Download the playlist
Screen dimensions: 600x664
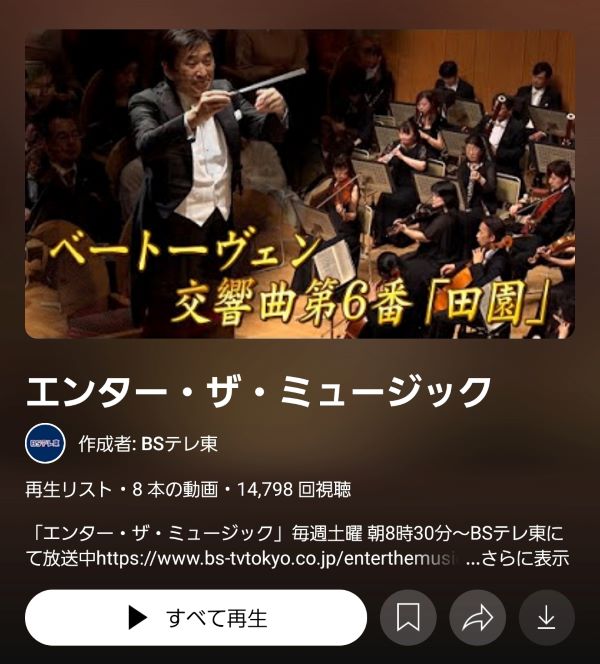(546, 617)
